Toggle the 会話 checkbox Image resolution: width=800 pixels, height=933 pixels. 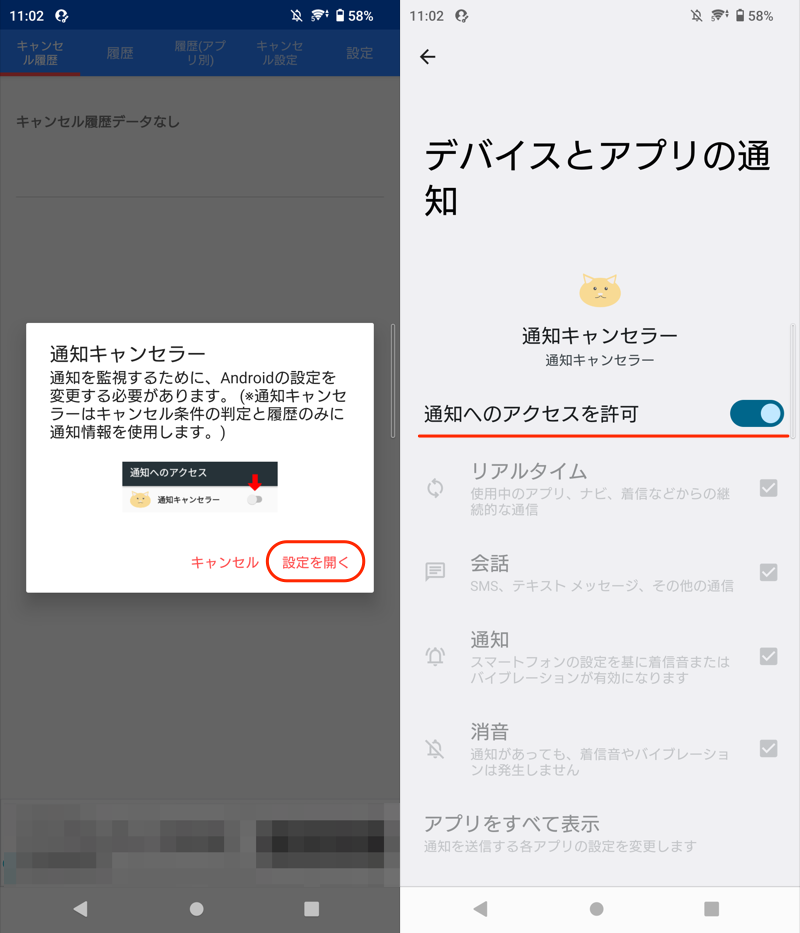coord(768,572)
